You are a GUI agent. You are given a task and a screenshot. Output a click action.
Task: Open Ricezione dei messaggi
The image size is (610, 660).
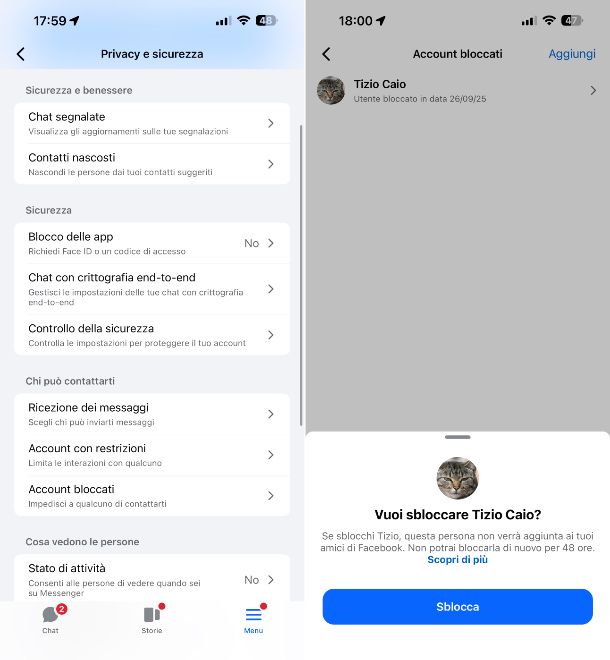point(152,414)
